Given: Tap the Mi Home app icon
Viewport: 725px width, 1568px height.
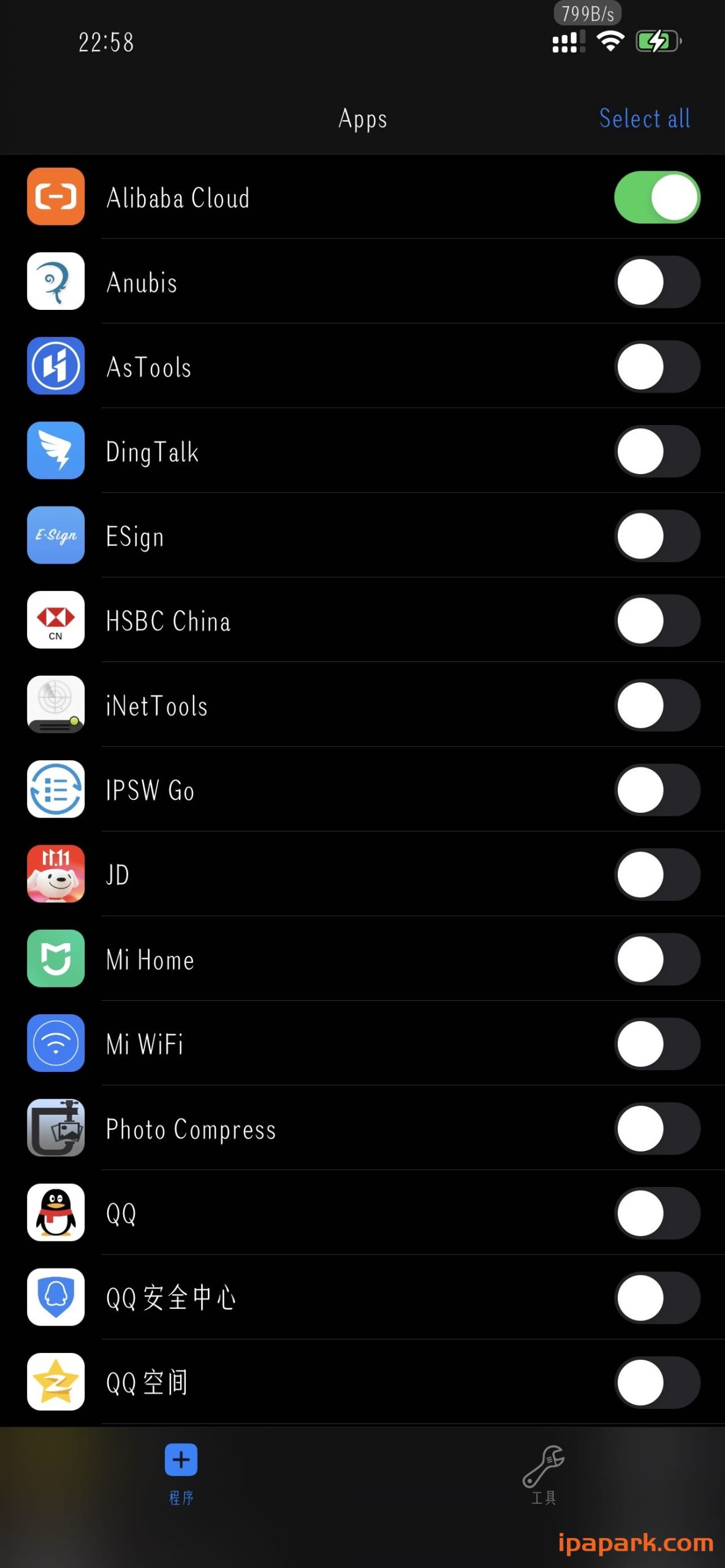Looking at the screenshot, I should pos(55,959).
